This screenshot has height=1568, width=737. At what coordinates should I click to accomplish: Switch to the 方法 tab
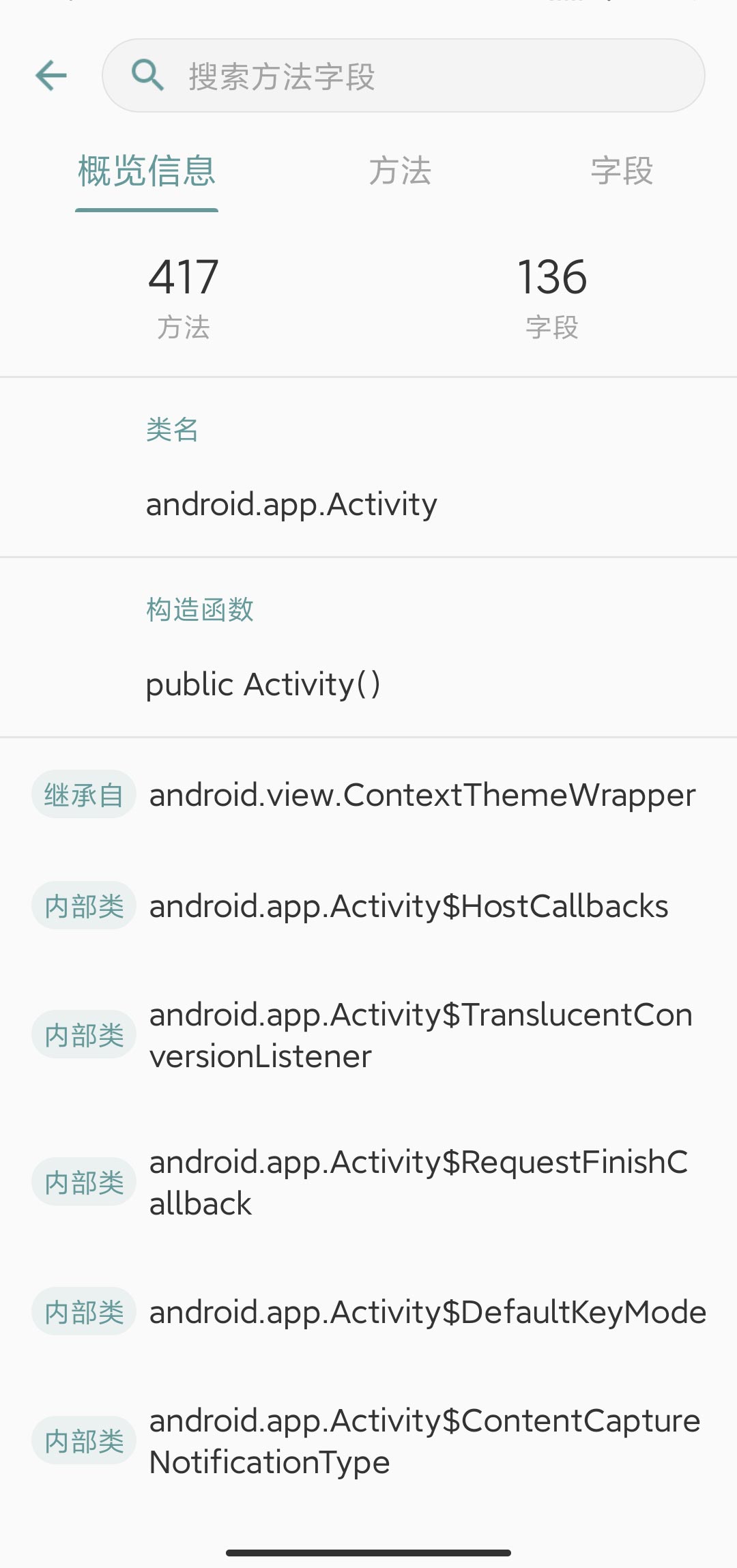point(400,171)
